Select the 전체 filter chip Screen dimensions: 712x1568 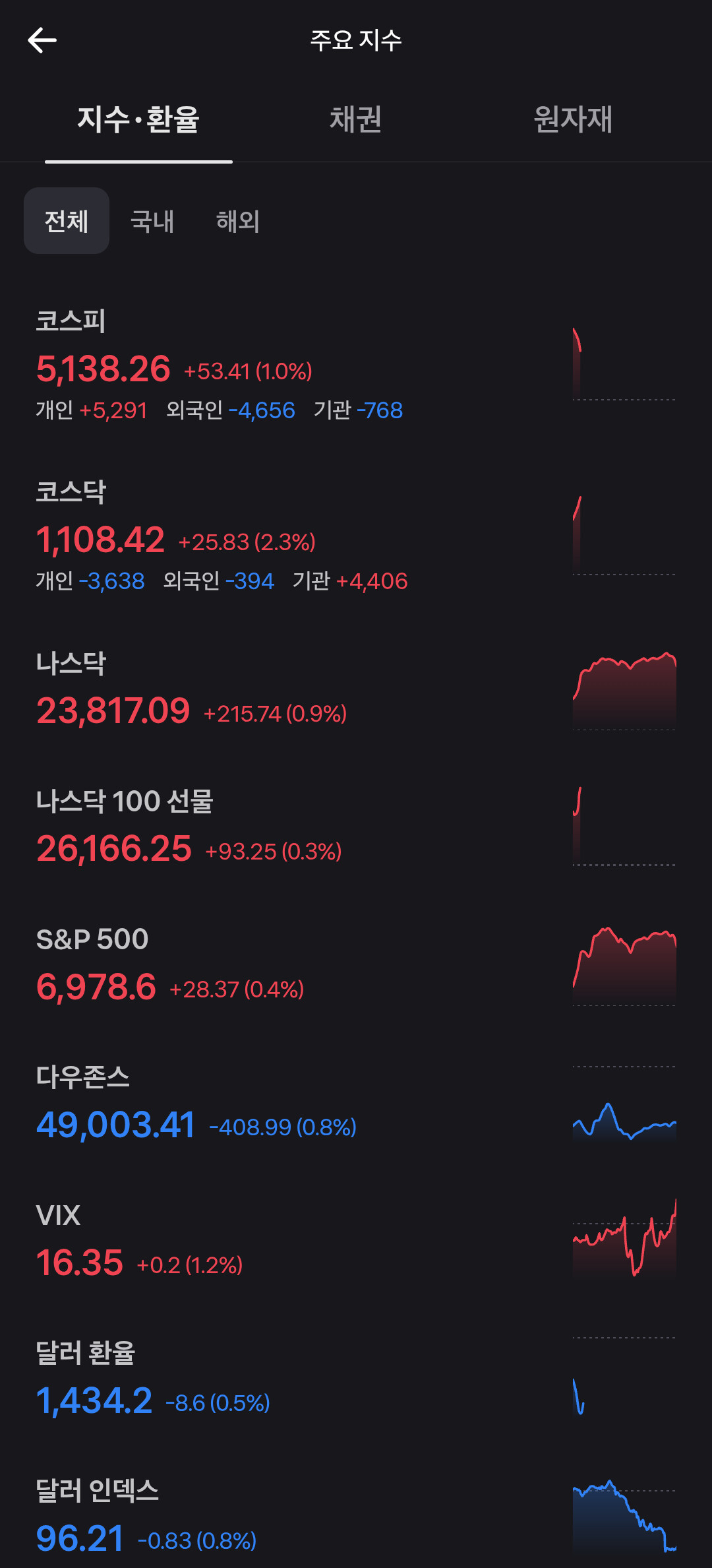67,221
